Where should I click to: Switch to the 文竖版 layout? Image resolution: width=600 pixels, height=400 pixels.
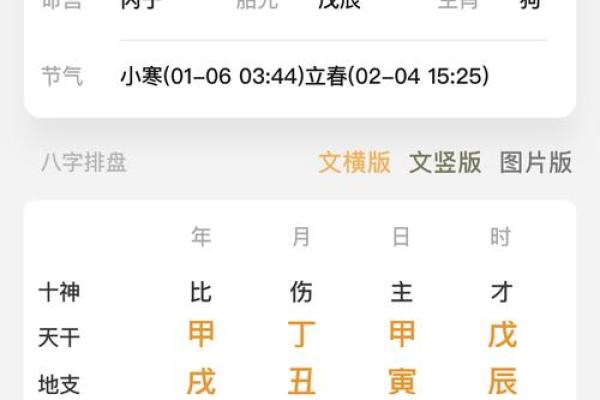[445, 163]
